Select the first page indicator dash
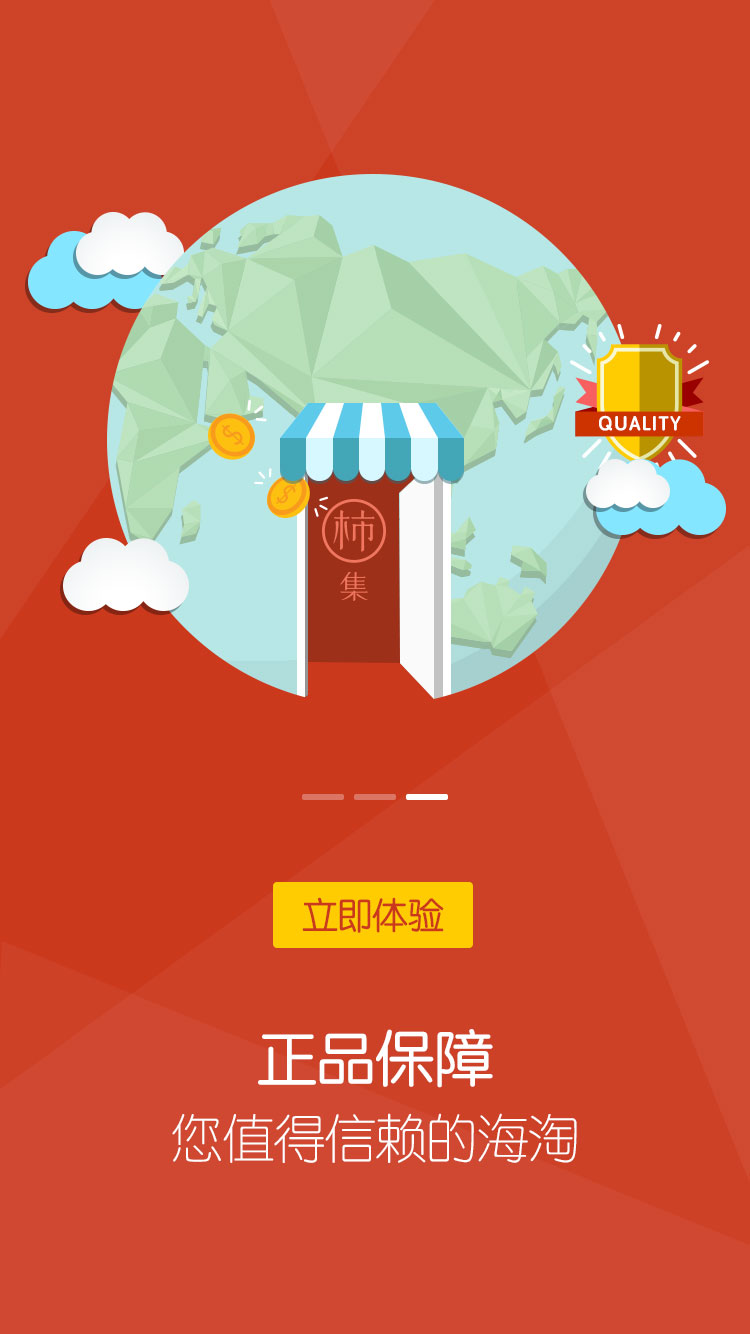750x1334 pixels. pyautogui.click(x=322, y=797)
